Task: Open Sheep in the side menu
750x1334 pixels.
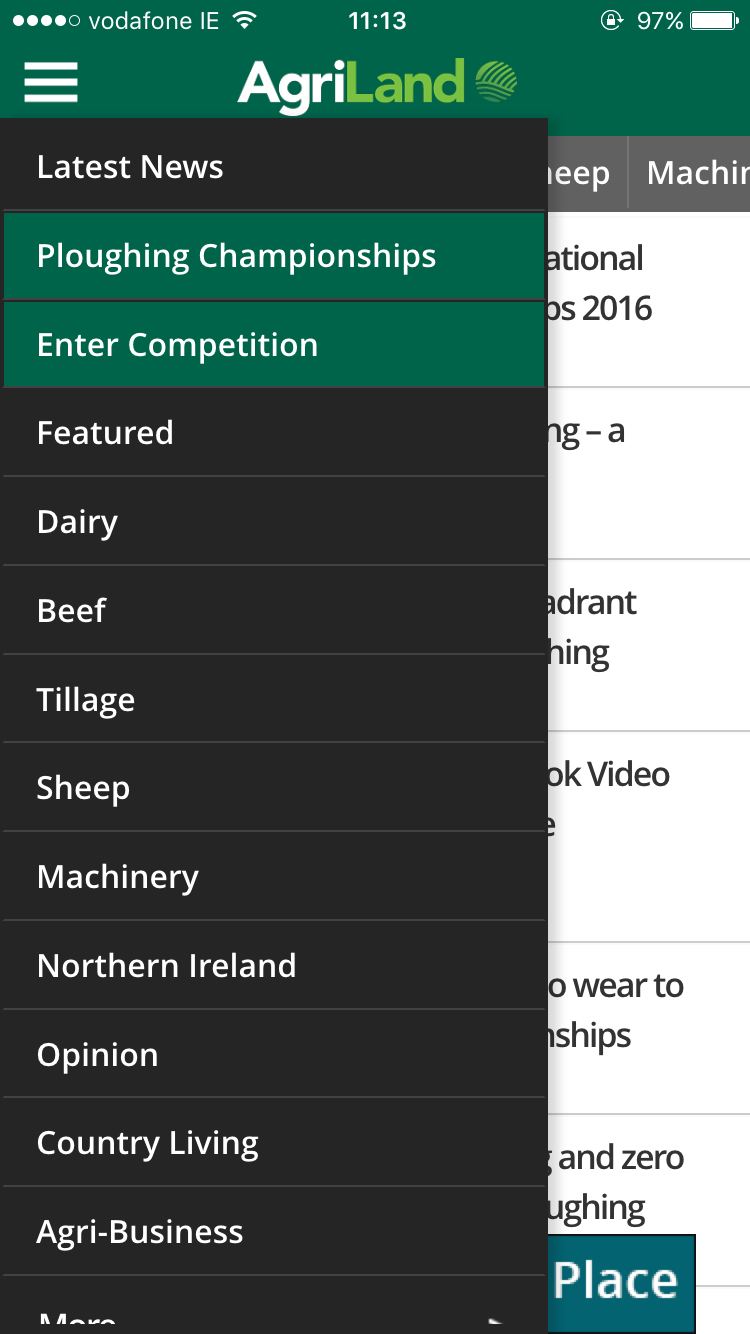Action: (x=273, y=788)
